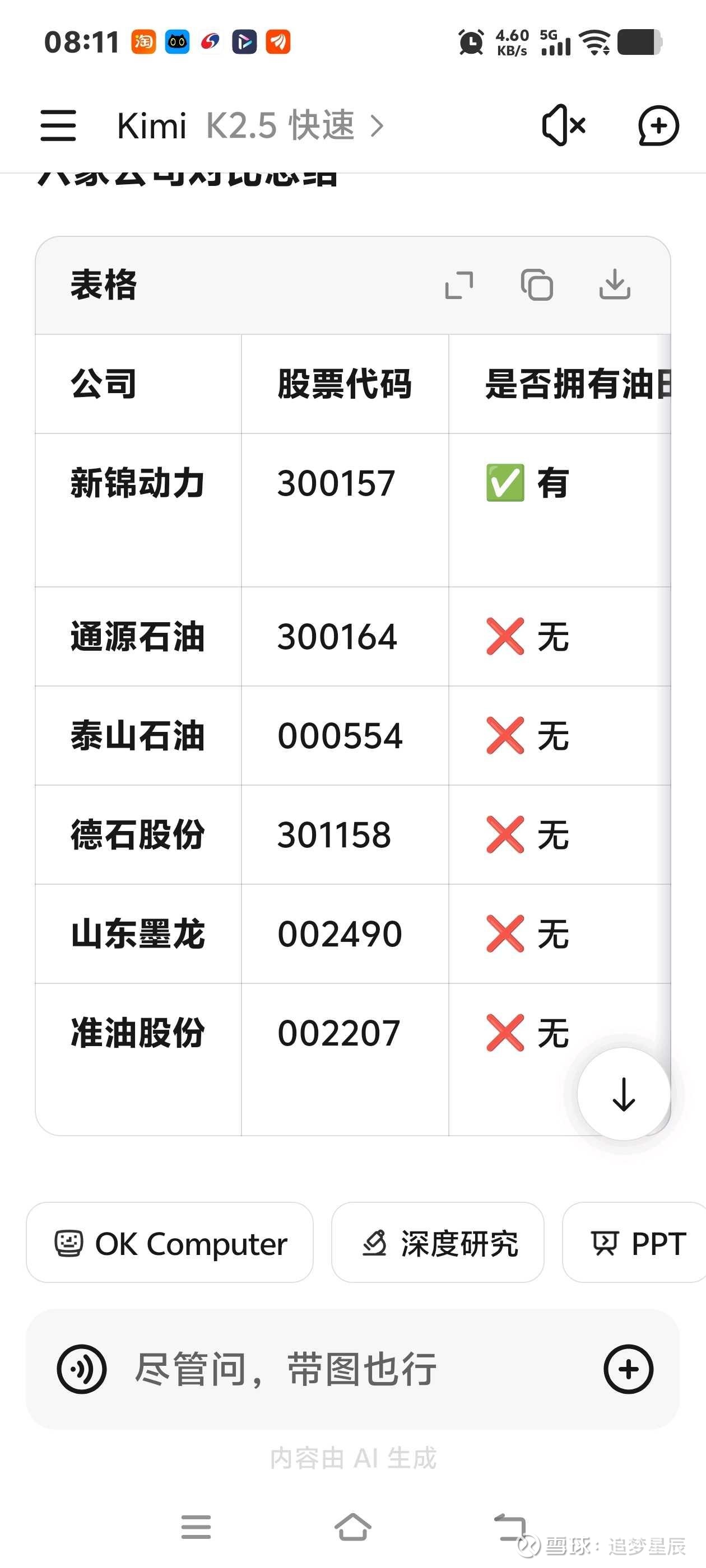The width and height of the screenshot is (706, 1568).
Task: Go to the system home screen
Action: 352,1527
